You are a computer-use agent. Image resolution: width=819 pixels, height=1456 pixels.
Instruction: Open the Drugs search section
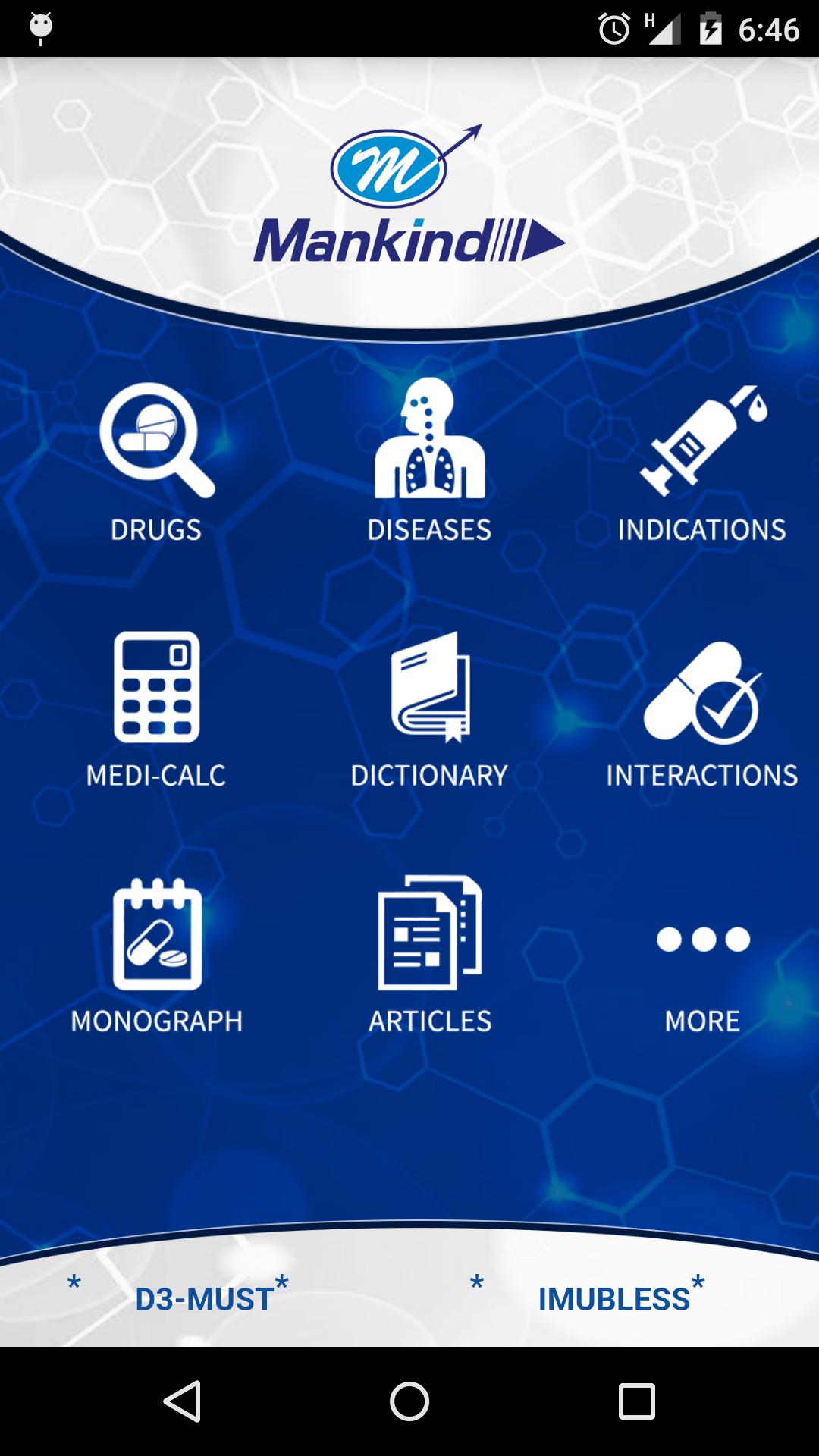pos(156,463)
